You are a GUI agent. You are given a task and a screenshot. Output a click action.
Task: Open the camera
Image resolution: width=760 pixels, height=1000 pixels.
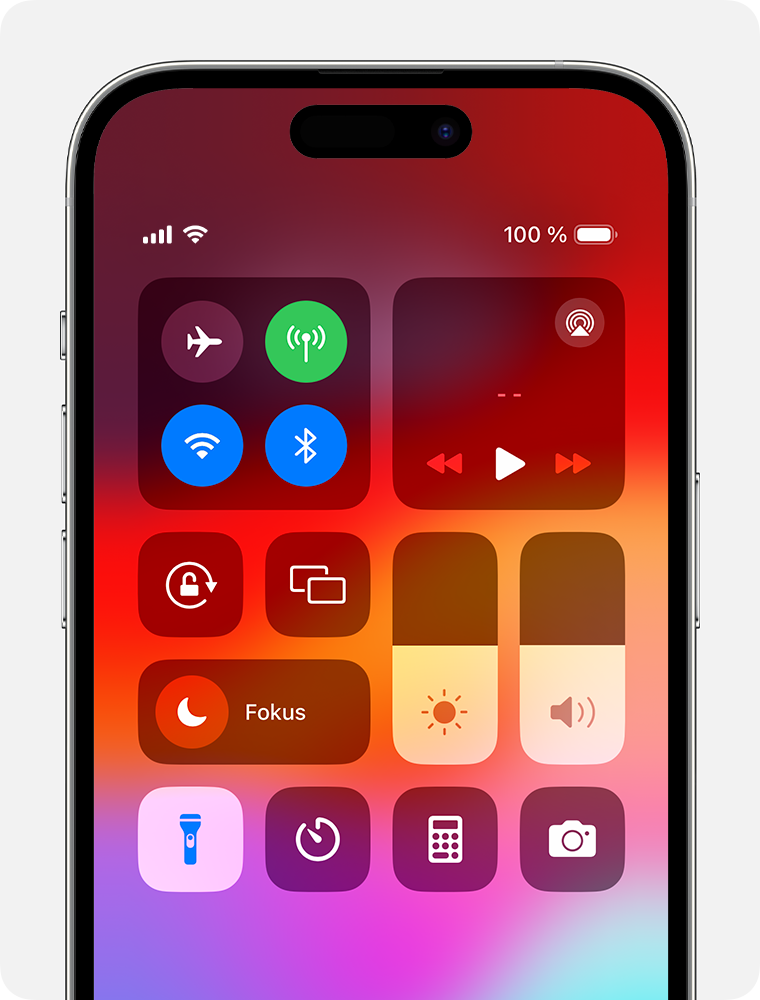pos(572,839)
